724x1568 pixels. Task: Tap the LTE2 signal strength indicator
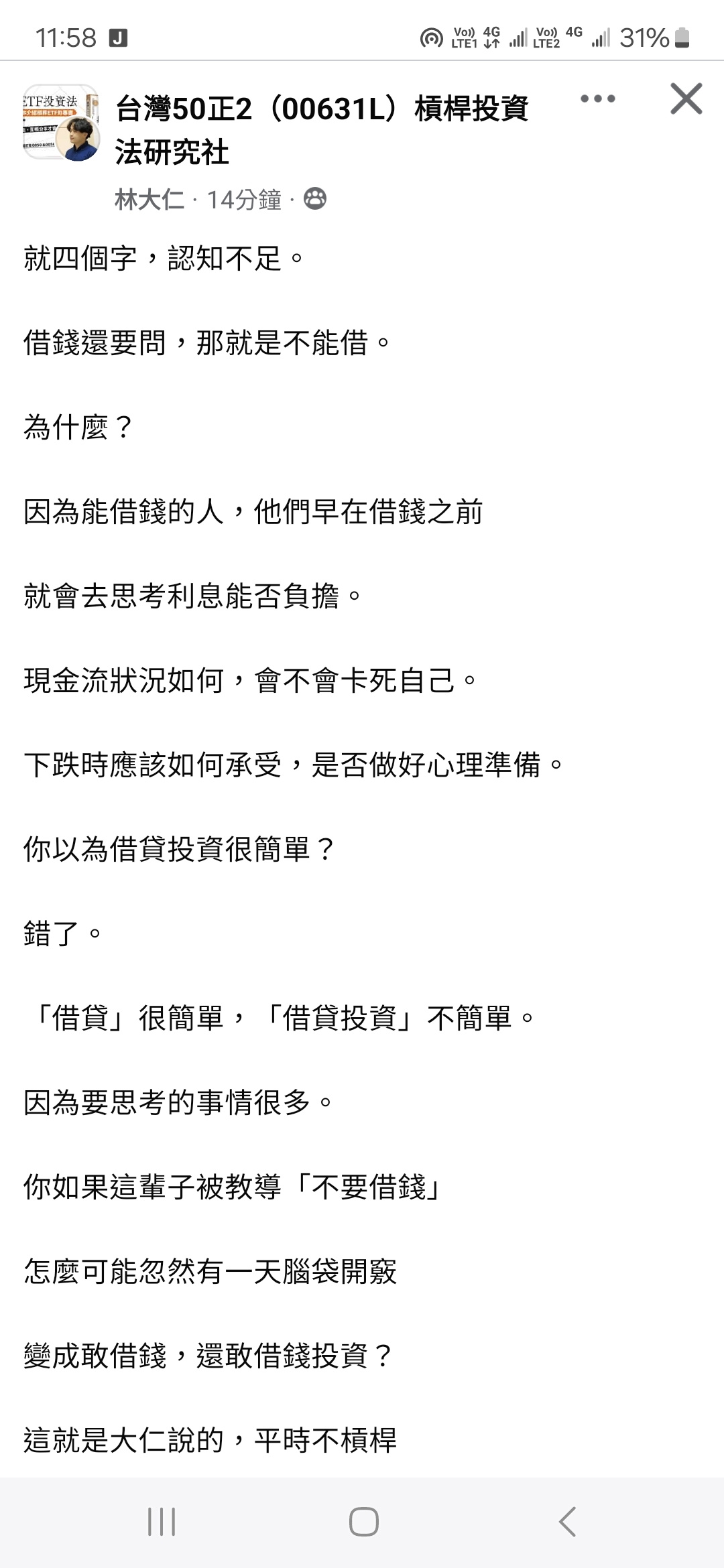click(599, 38)
